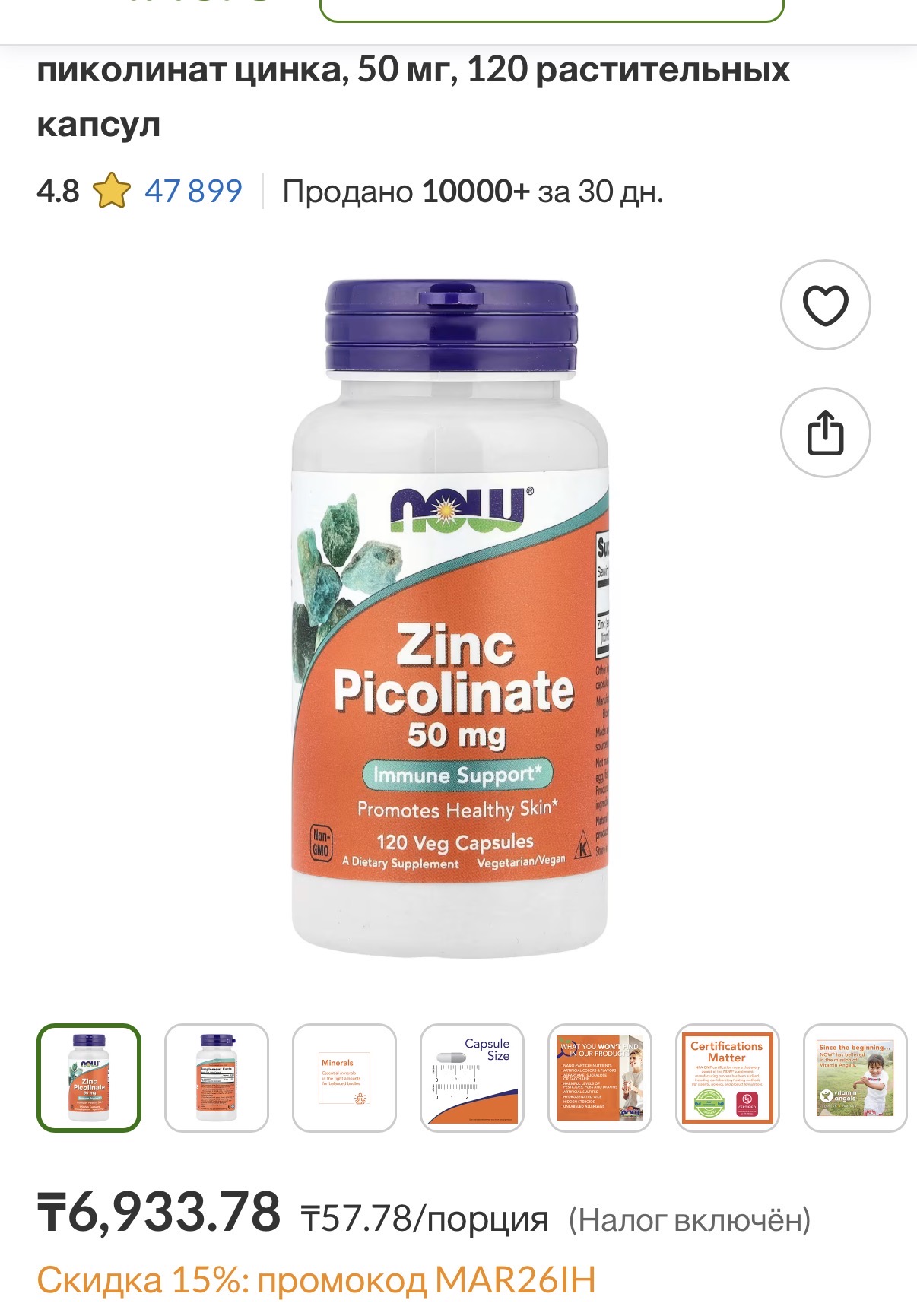Screen dimensions: 917x1316
Task: Select the Minerals info thumbnail
Action: click(344, 1077)
